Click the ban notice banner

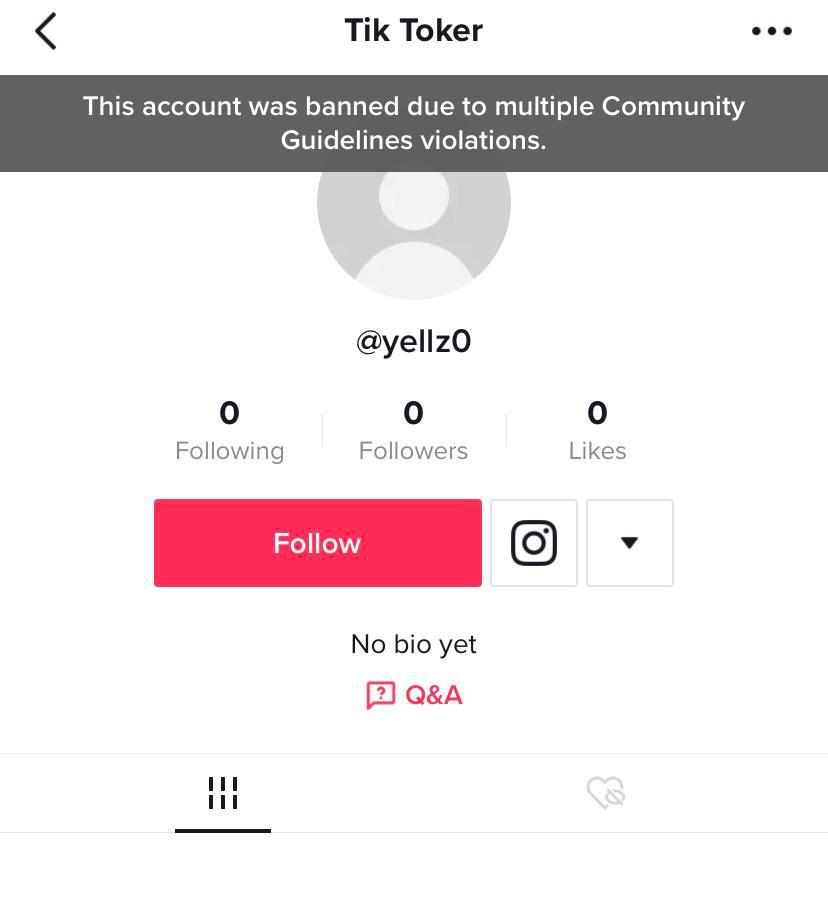pyautogui.click(x=413, y=123)
